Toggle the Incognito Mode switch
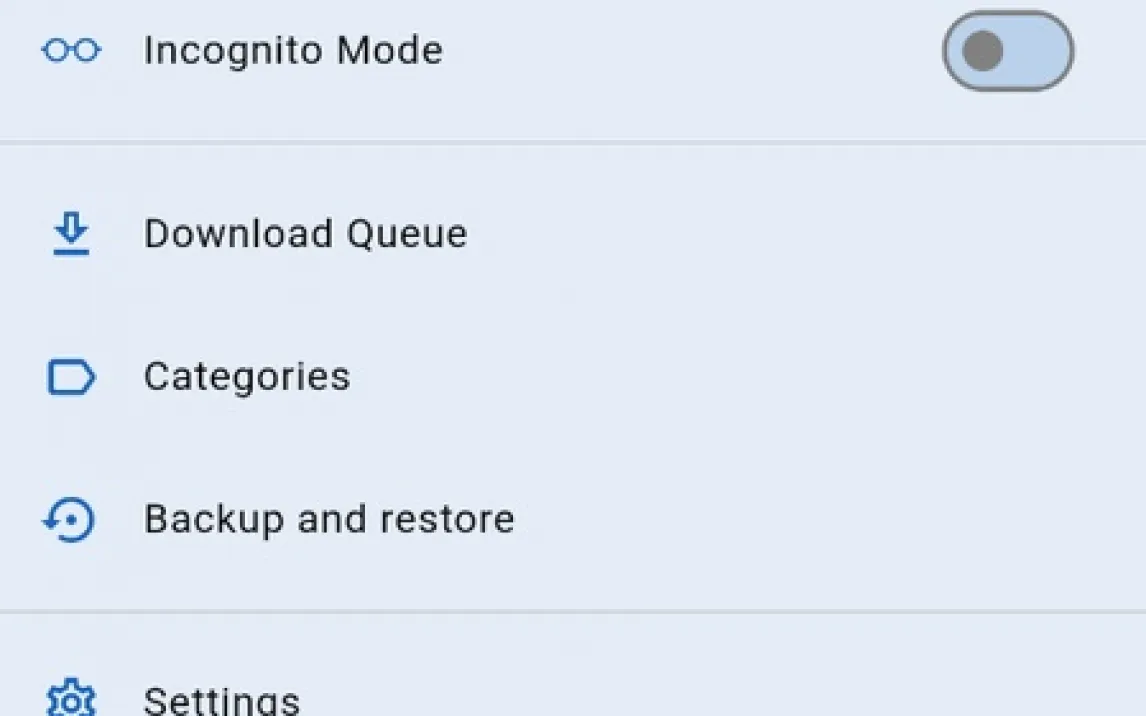 click(x=1007, y=51)
